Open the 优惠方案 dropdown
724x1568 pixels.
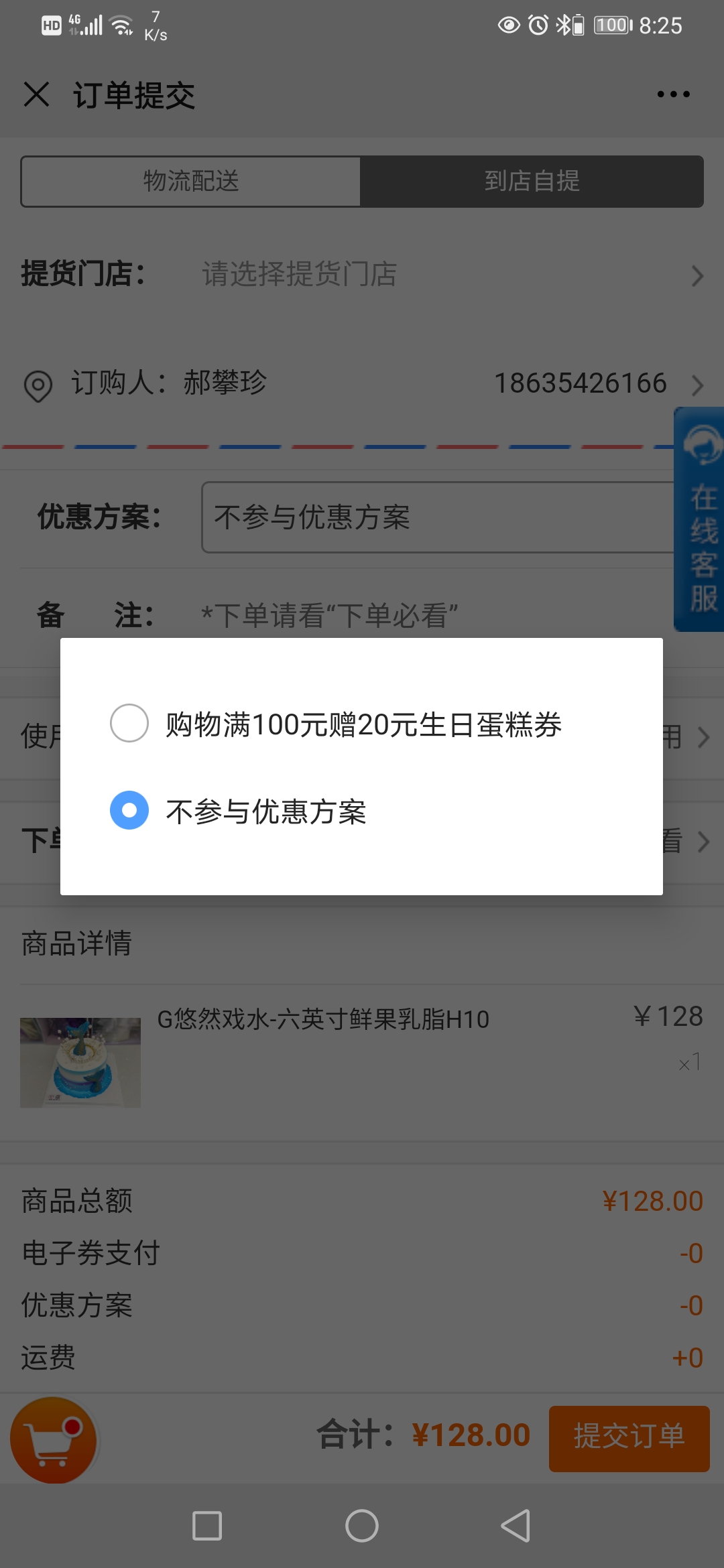pos(436,517)
